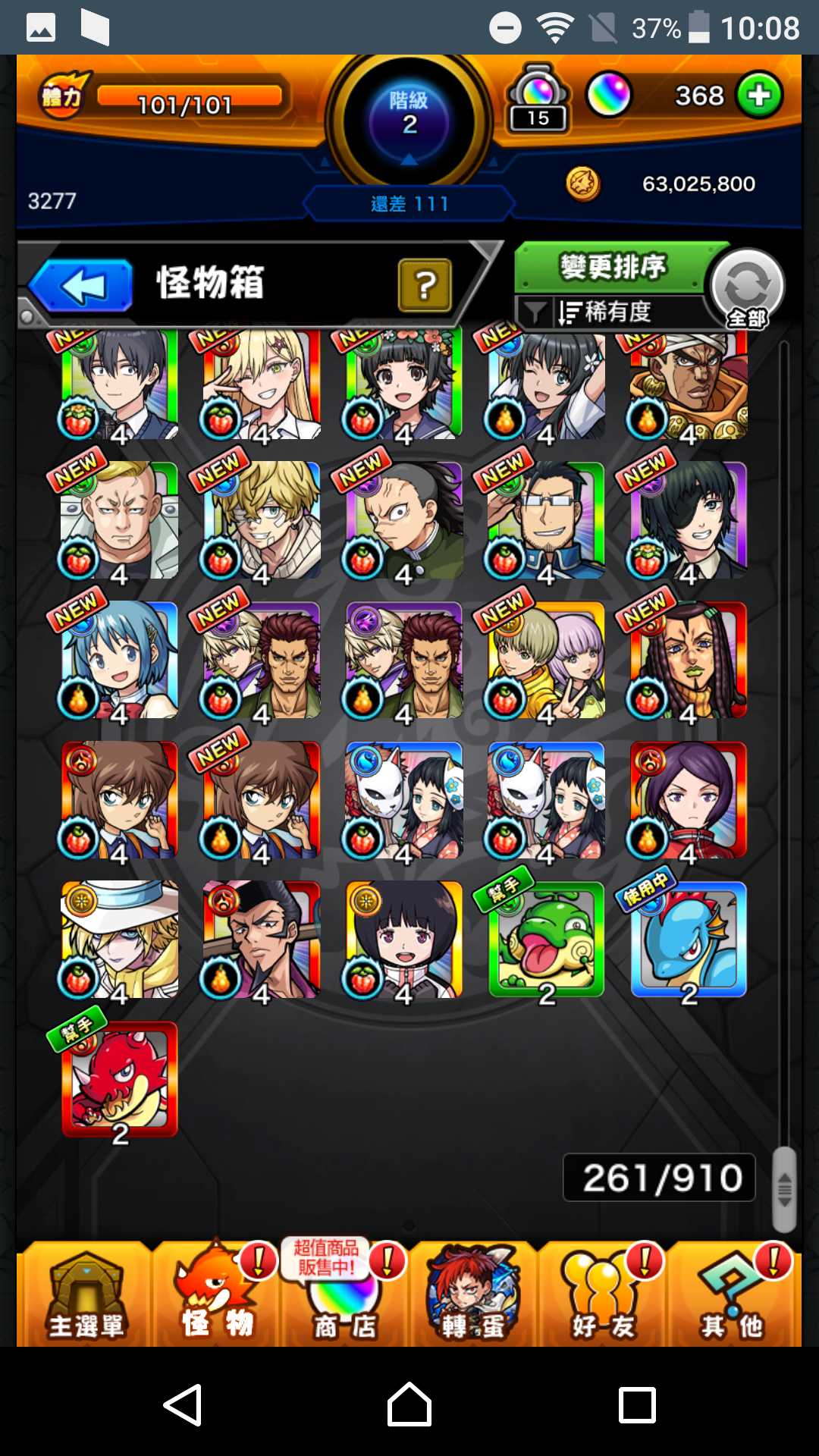Viewport: 819px width, 1456px height.
Task: Go back using the blue arrow
Action: pos(82,286)
